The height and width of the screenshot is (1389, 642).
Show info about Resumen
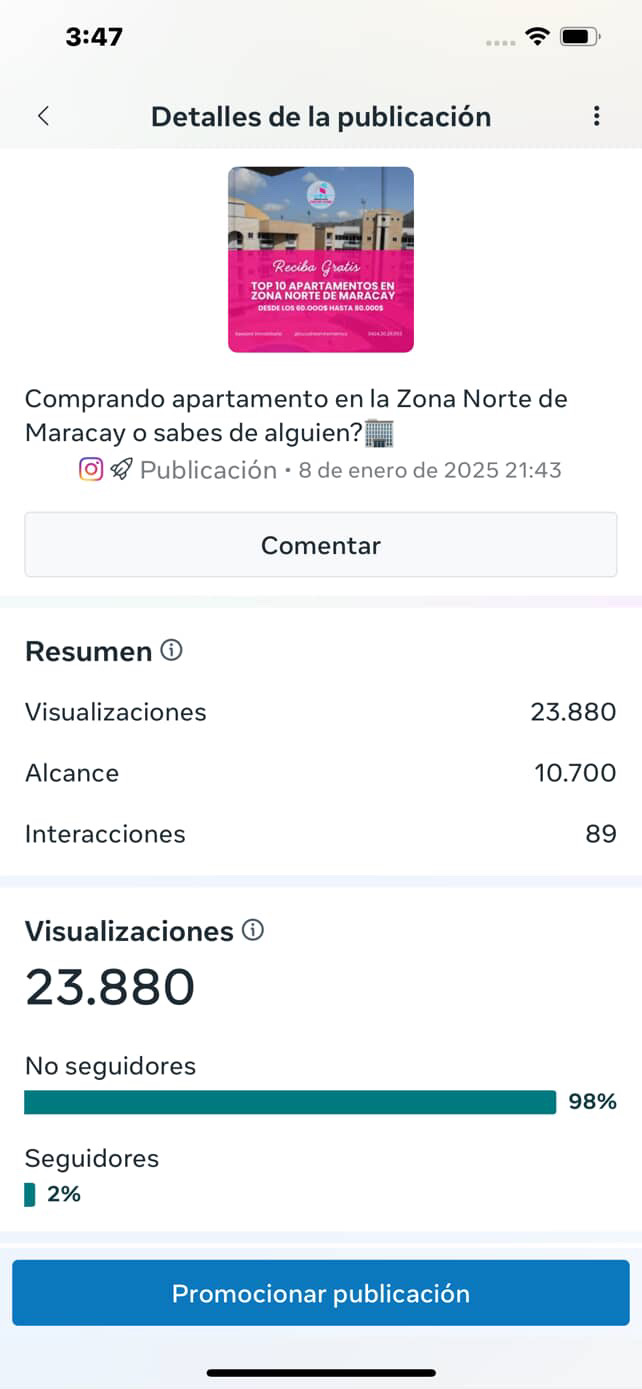[172, 651]
